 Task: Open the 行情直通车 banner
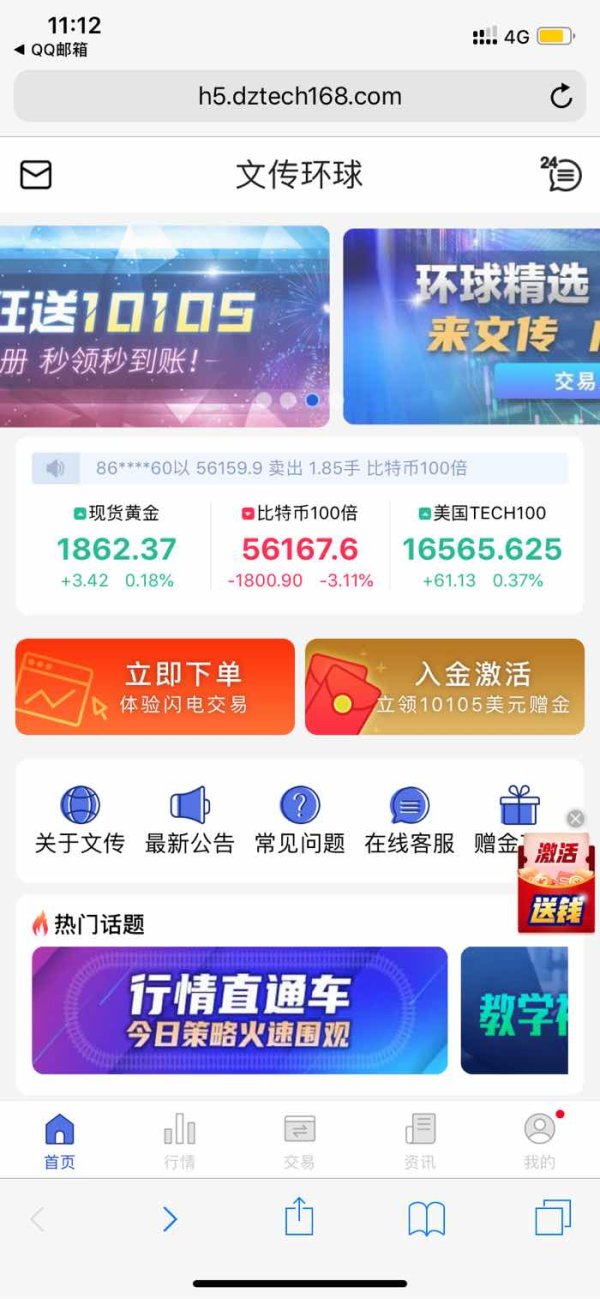click(240, 1010)
